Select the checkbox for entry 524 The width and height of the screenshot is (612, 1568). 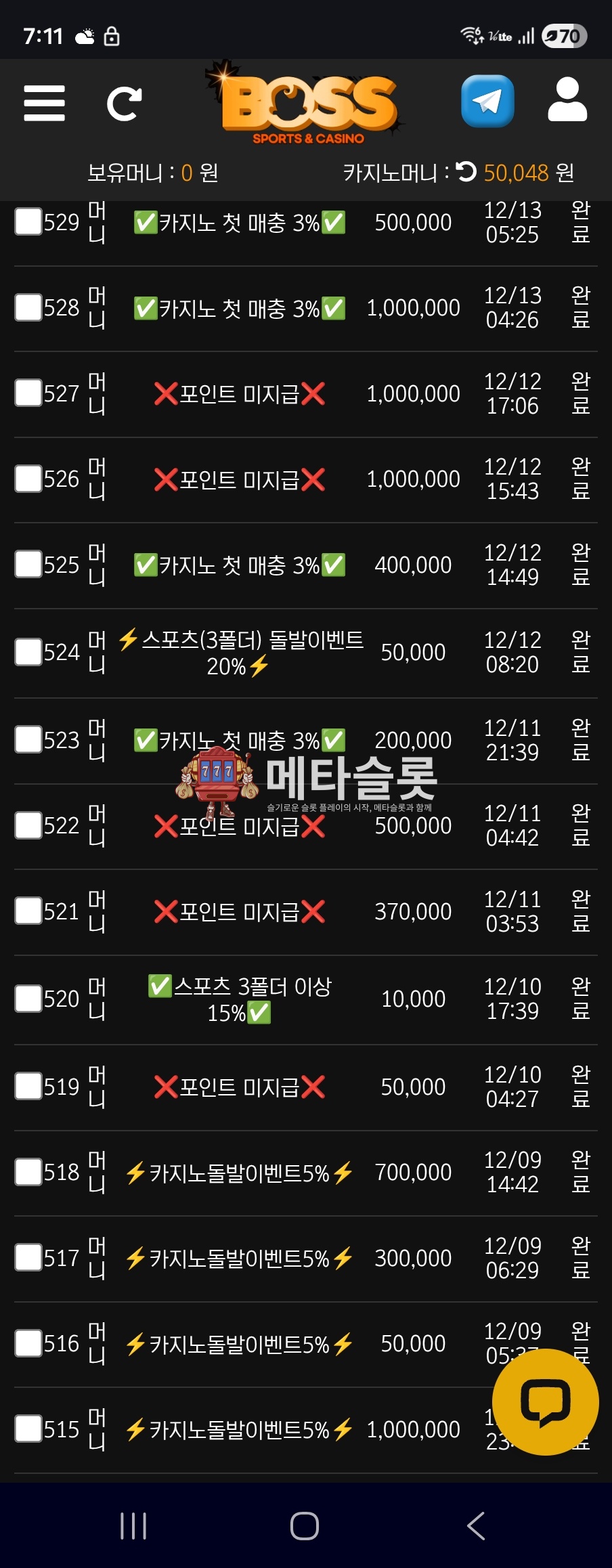click(x=28, y=652)
